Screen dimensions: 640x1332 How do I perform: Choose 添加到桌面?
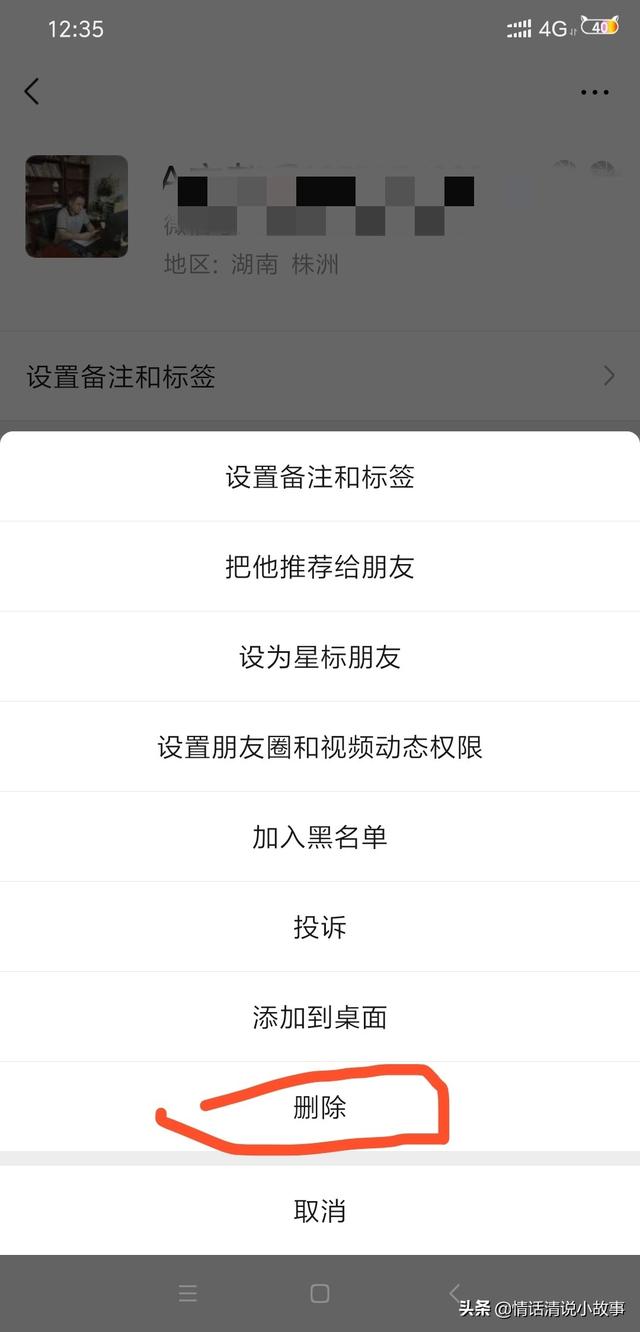(320, 1017)
